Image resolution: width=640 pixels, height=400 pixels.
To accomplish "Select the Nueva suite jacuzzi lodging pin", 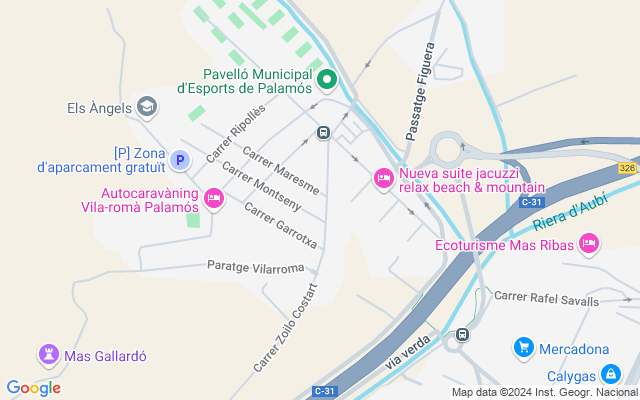I will [384, 179].
